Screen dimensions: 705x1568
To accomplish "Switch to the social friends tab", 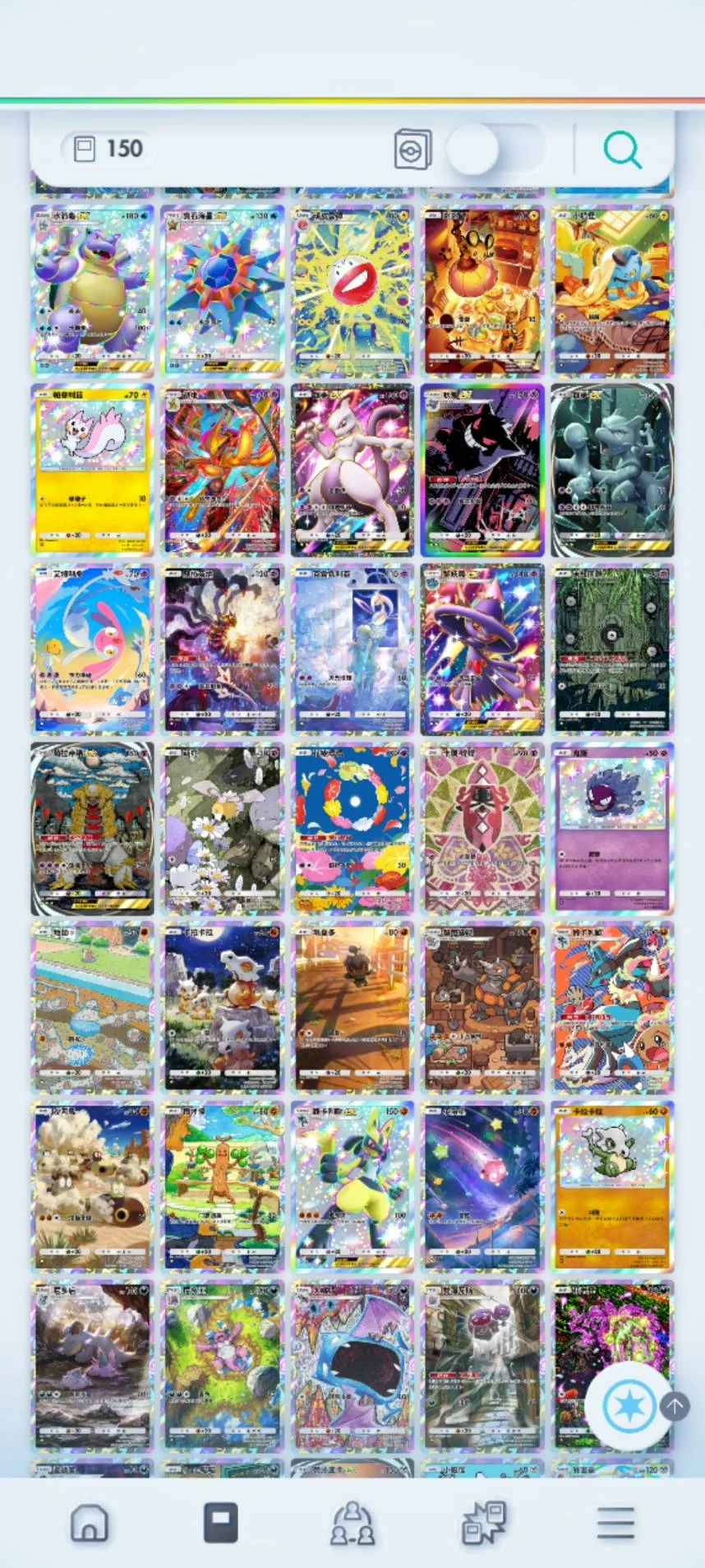I will (352, 1524).
